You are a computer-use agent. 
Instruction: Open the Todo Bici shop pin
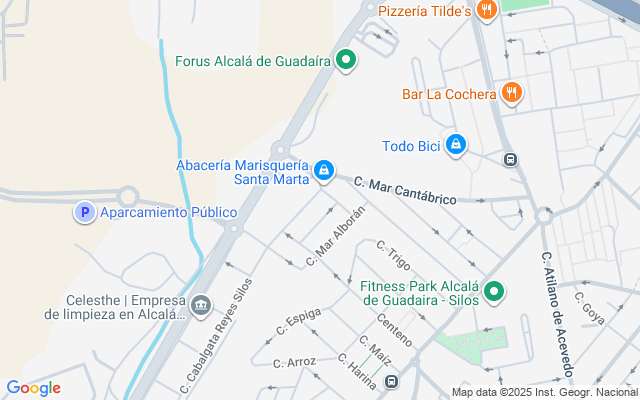tap(456, 144)
